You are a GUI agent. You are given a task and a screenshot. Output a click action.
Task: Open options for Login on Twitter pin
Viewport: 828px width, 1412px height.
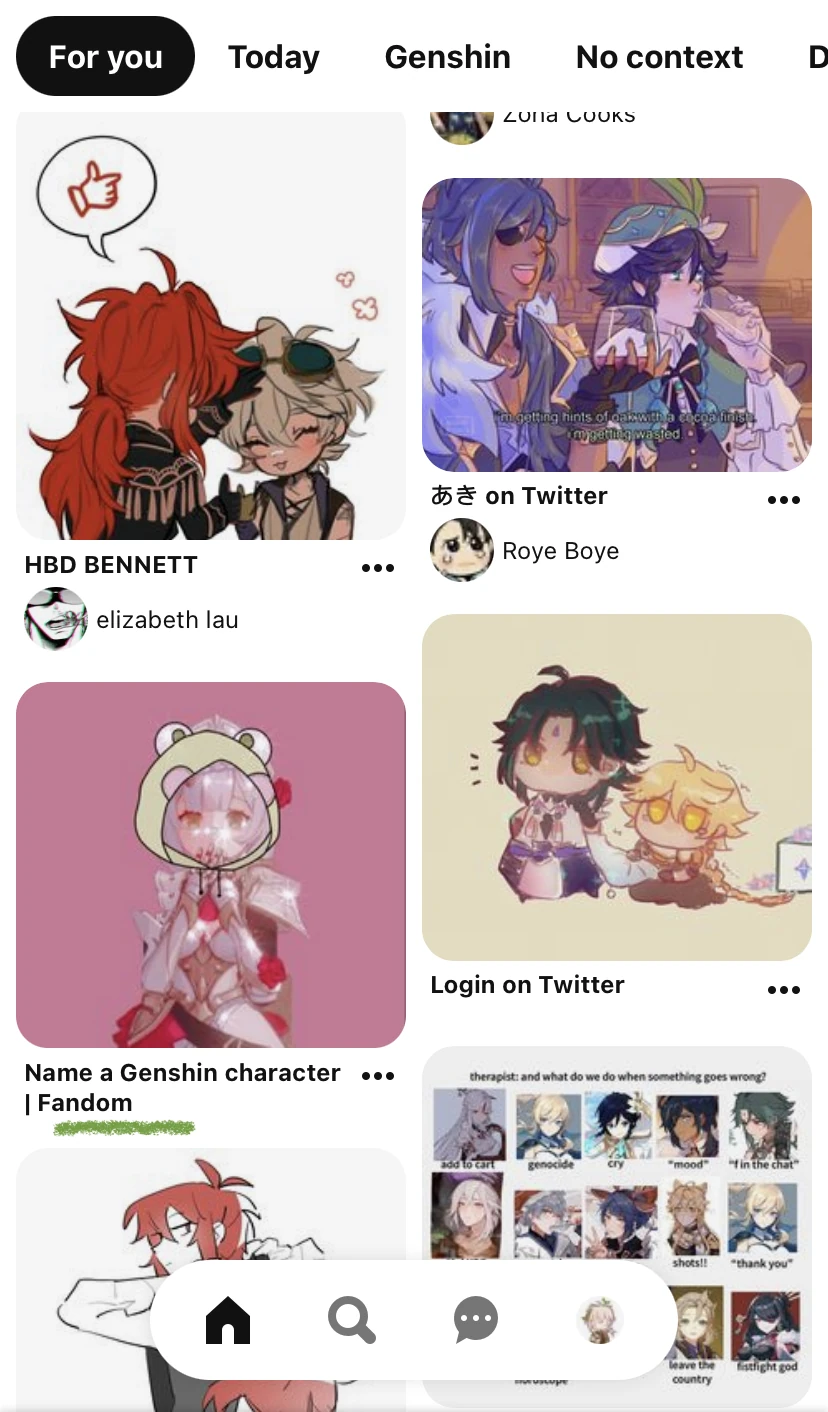click(784, 990)
